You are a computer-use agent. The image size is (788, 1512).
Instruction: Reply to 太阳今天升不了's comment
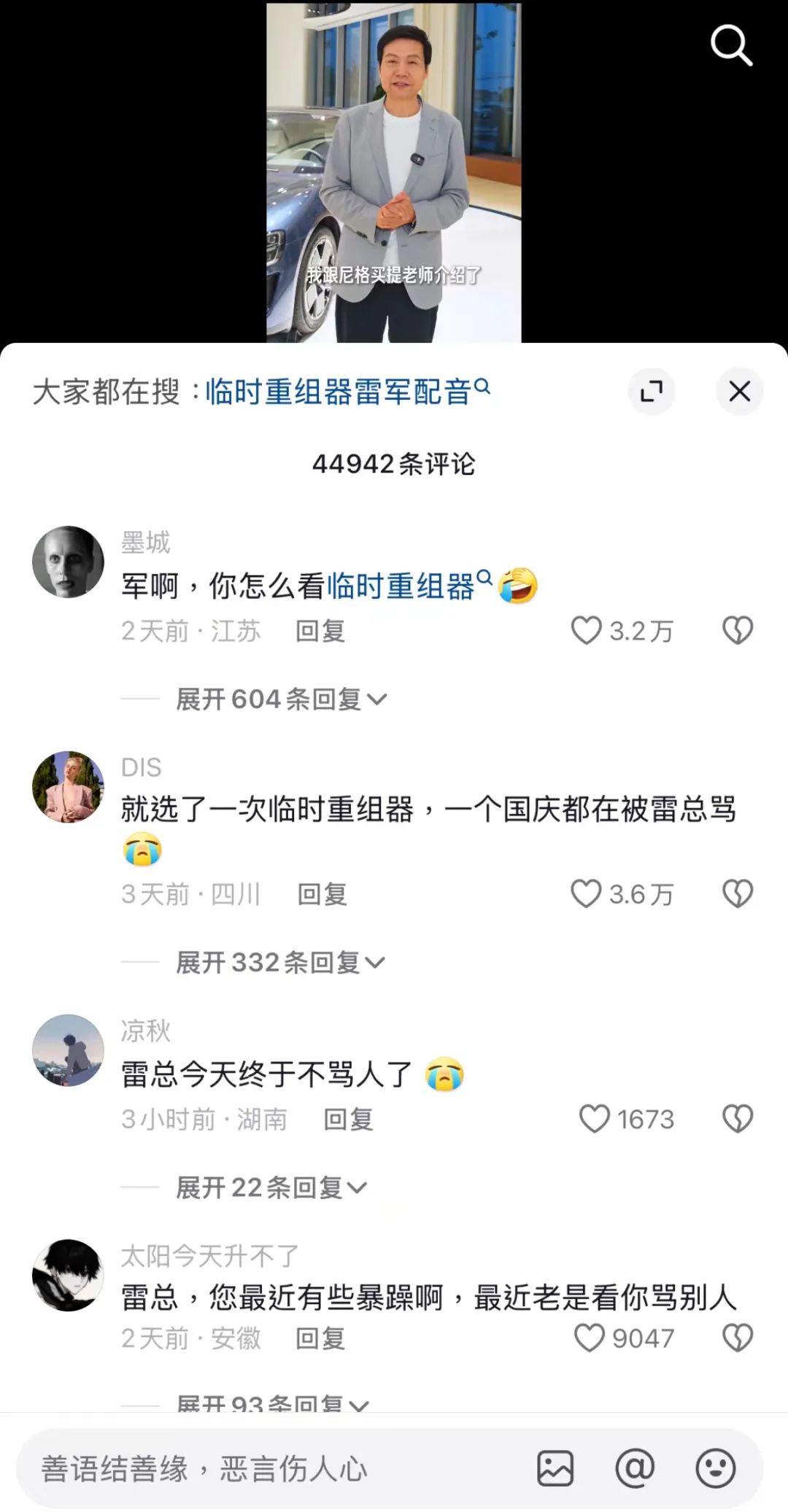(x=320, y=1338)
